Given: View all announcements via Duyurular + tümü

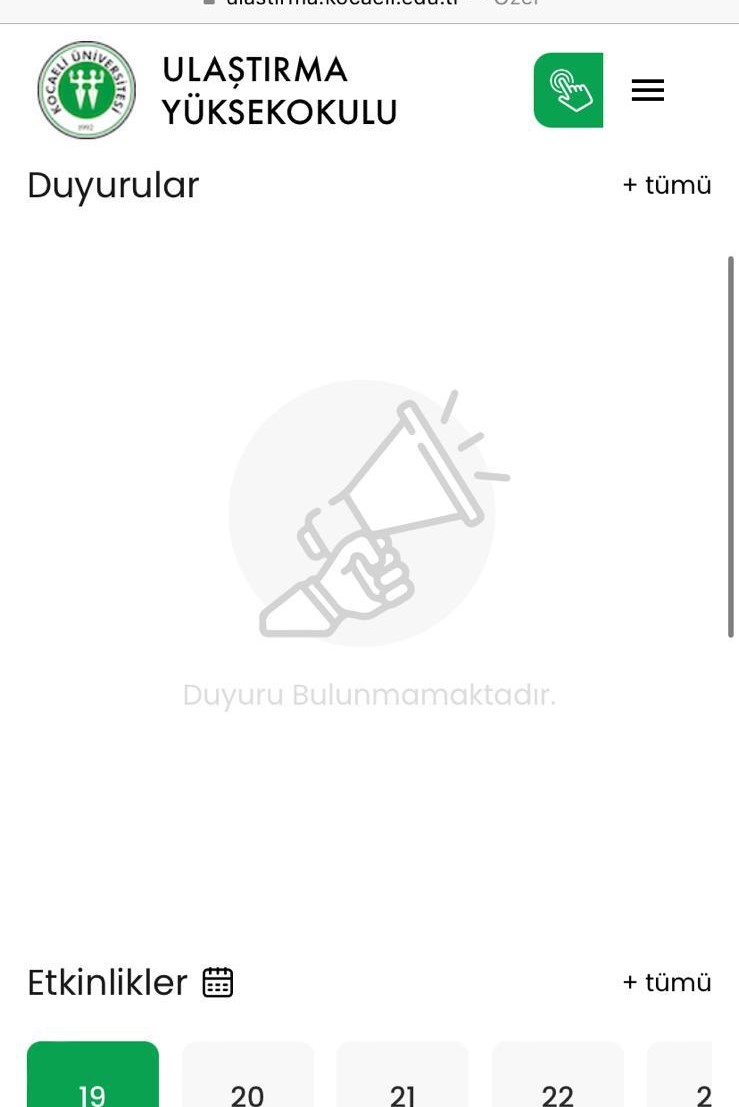Looking at the screenshot, I should point(667,185).
